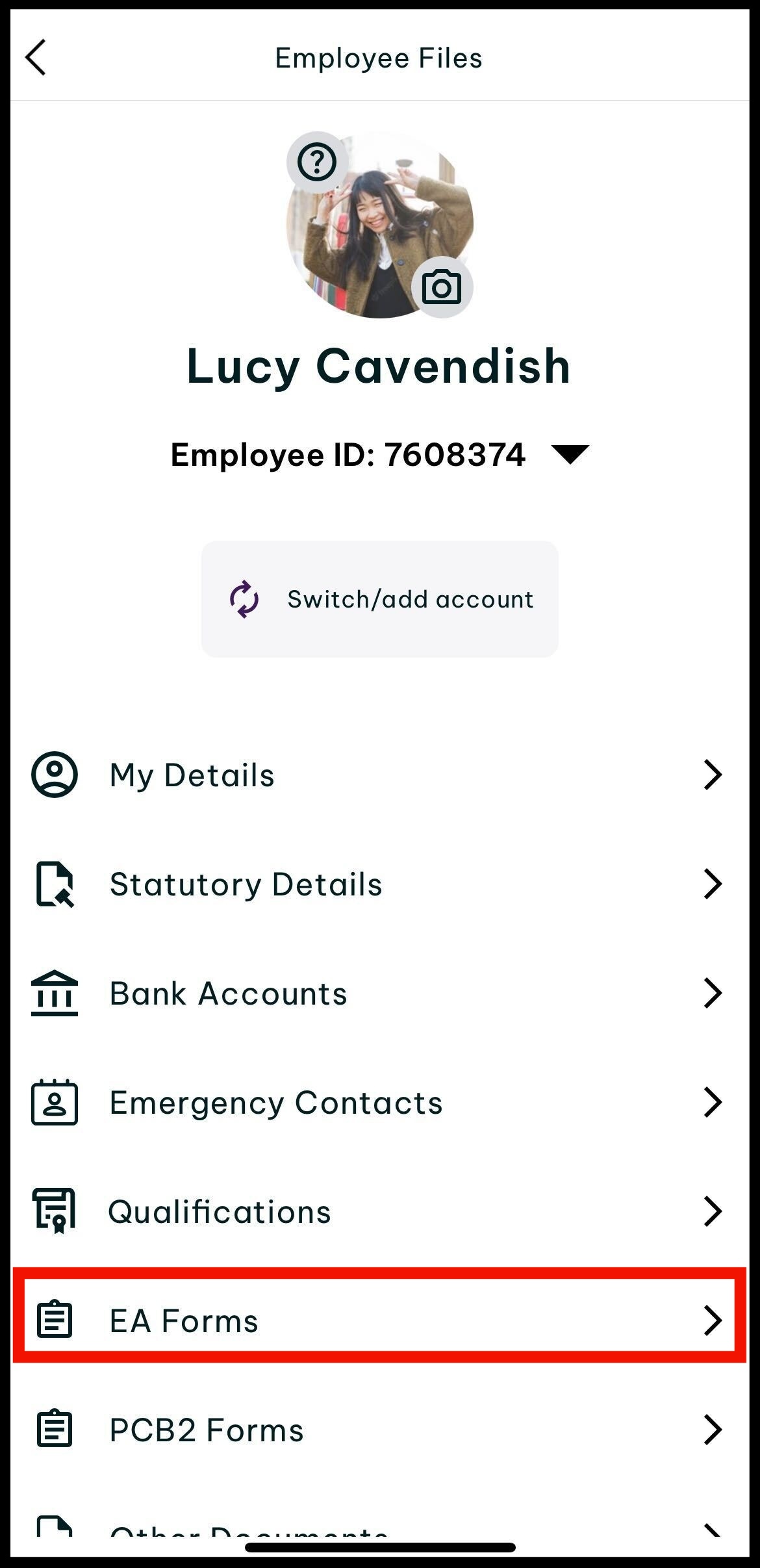View Bank Accounts
Image resolution: width=760 pixels, height=1568 pixels.
pyautogui.click(x=379, y=993)
